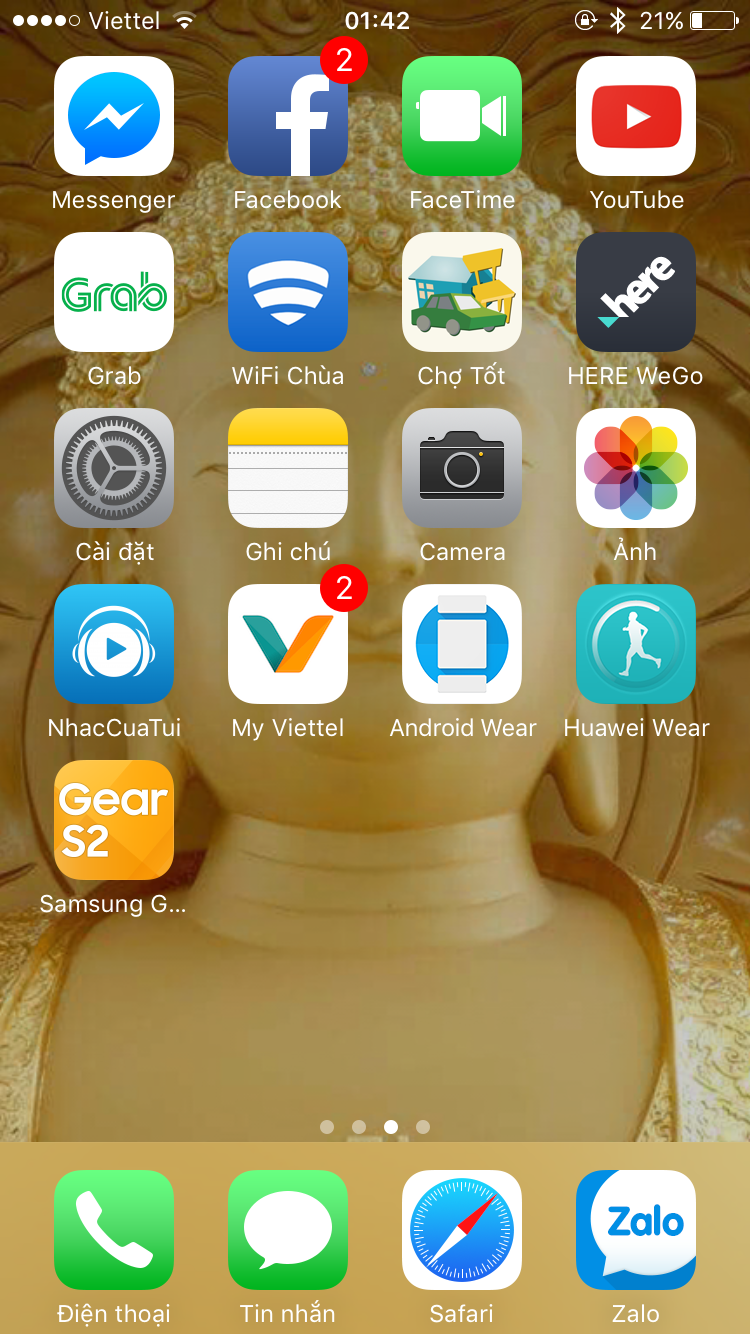Viewport: 750px width, 1334px height.
Task: Open the Ảnh photos app
Action: coord(636,469)
